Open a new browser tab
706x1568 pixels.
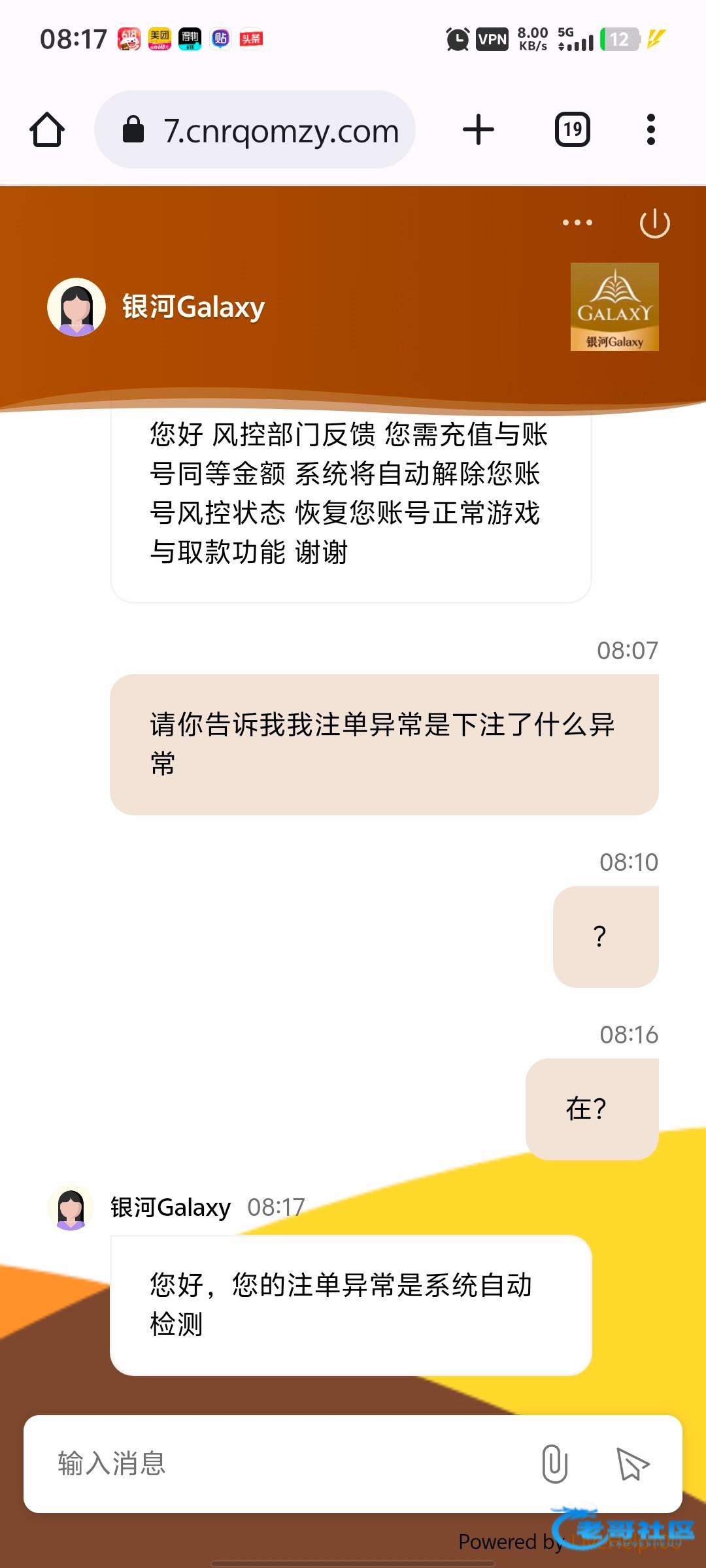pyautogui.click(x=479, y=129)
